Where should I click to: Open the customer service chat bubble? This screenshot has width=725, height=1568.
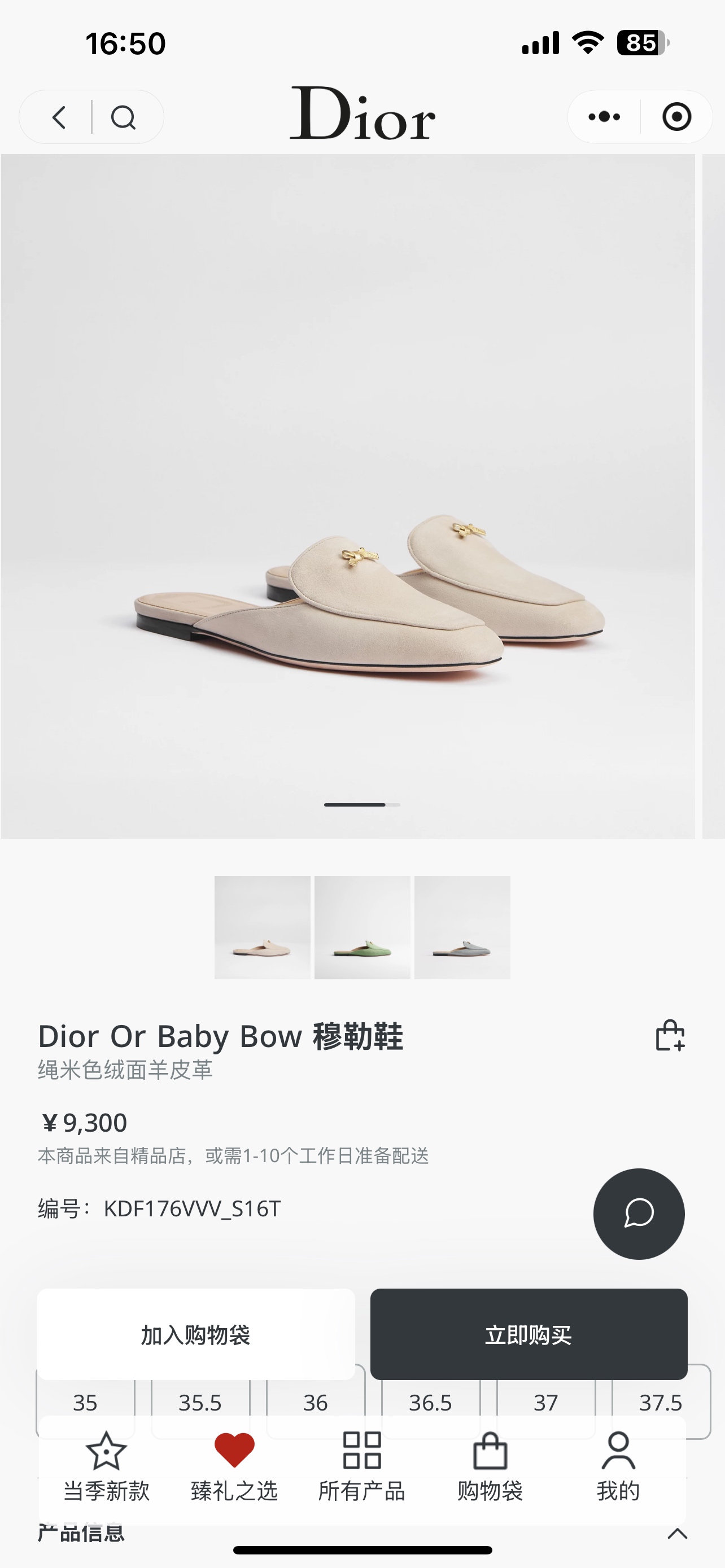pos(639,1214)
